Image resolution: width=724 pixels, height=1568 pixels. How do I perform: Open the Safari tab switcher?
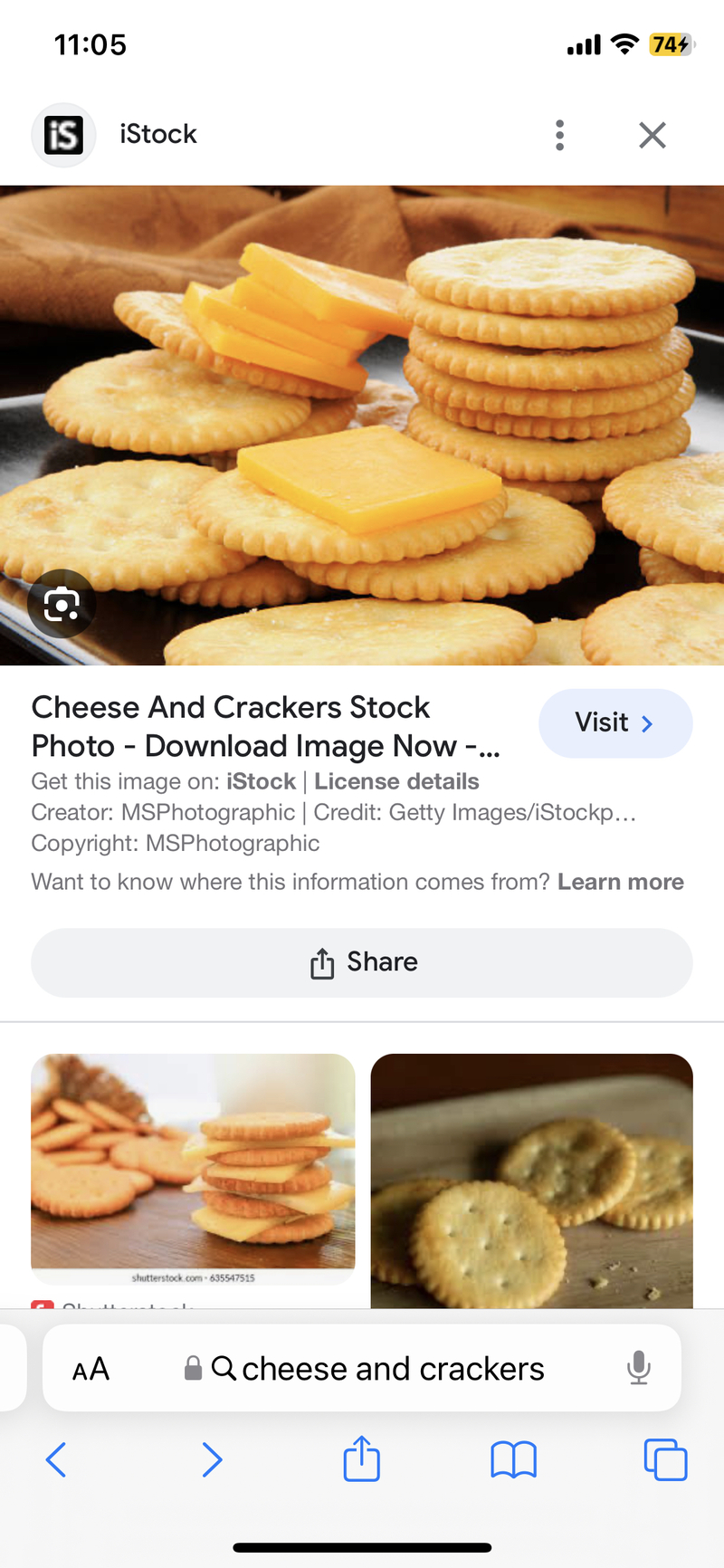pyautogui.click(x=665, y=1459)
